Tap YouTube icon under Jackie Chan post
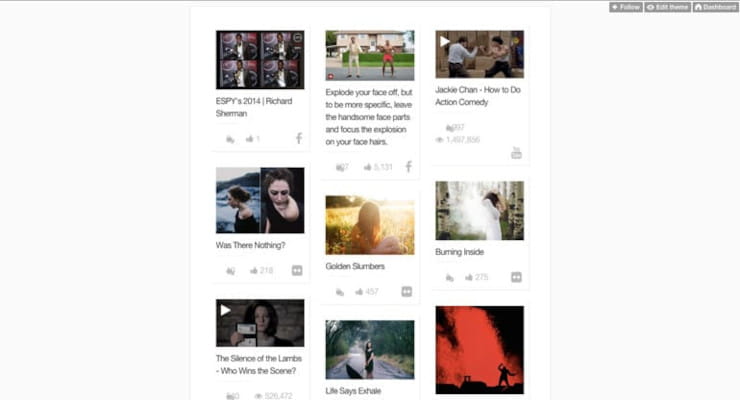Image resolution: width=740 pixels, height=400 pixels. (516, 153)
